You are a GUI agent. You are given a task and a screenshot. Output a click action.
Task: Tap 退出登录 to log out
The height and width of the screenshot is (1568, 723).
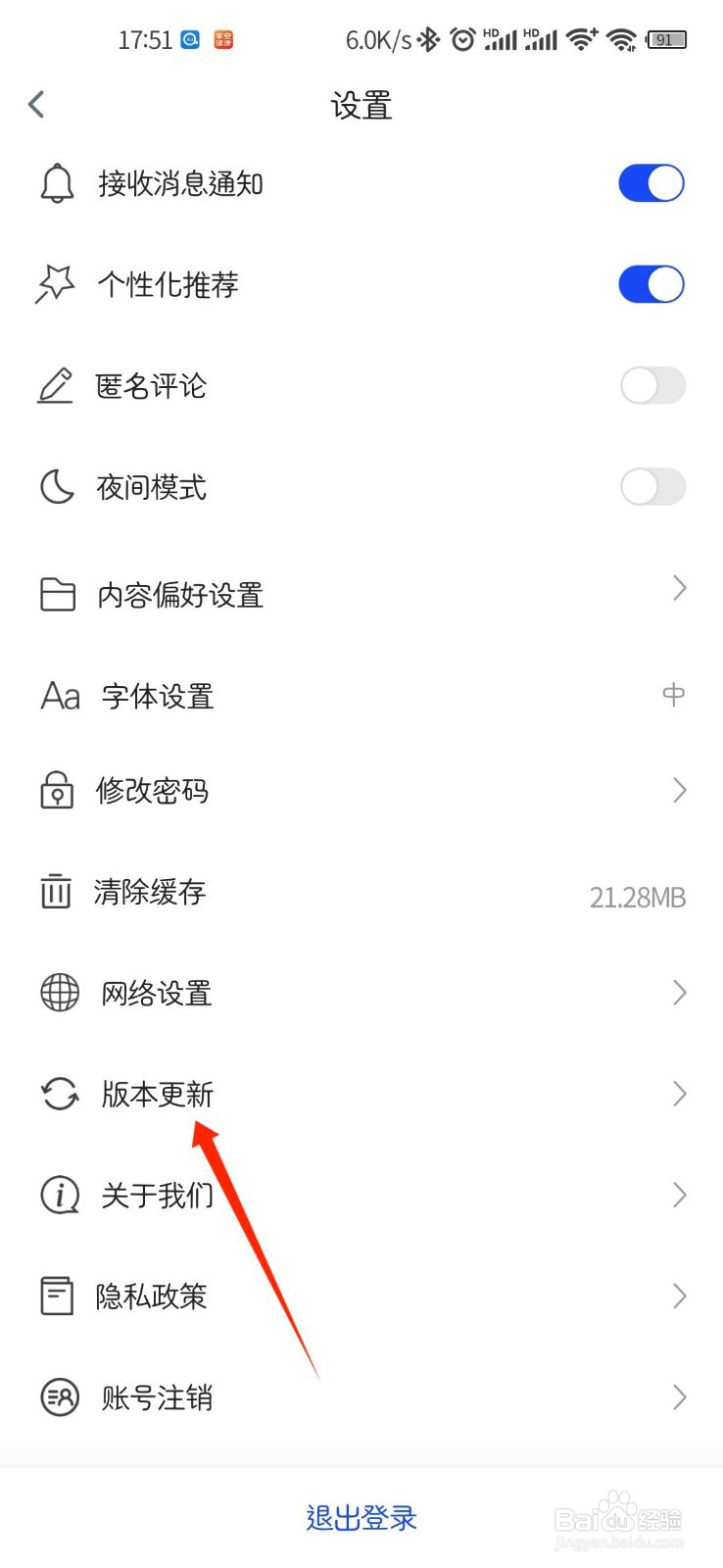point(361,1518)
